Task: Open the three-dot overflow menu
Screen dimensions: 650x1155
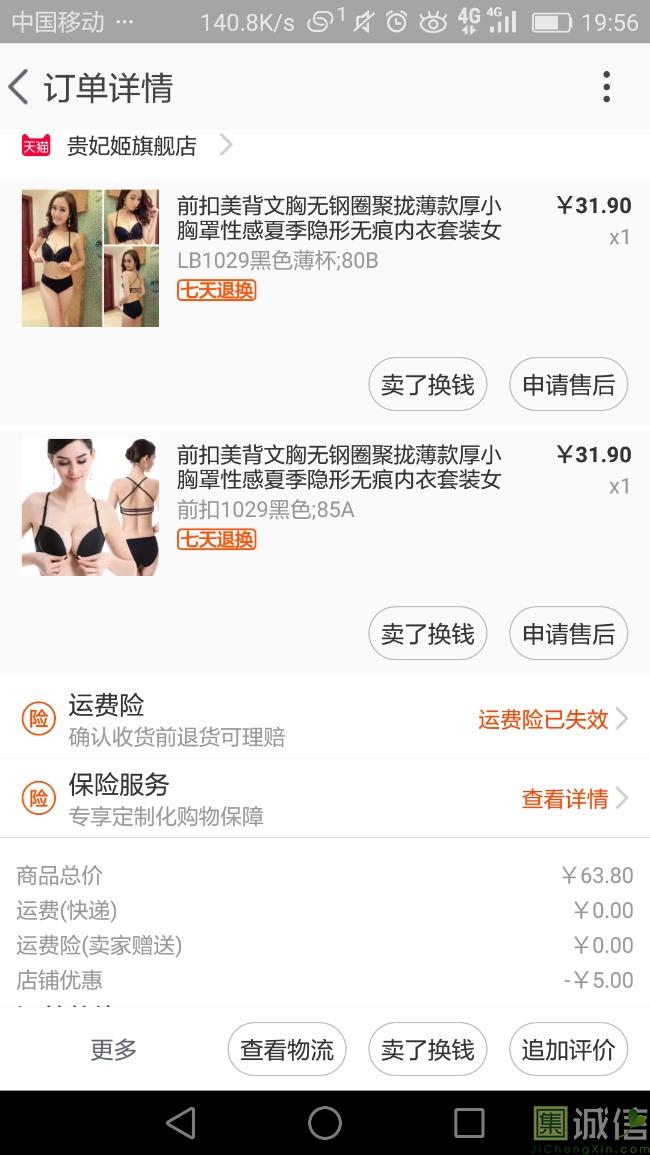Action: click(606, 88)
